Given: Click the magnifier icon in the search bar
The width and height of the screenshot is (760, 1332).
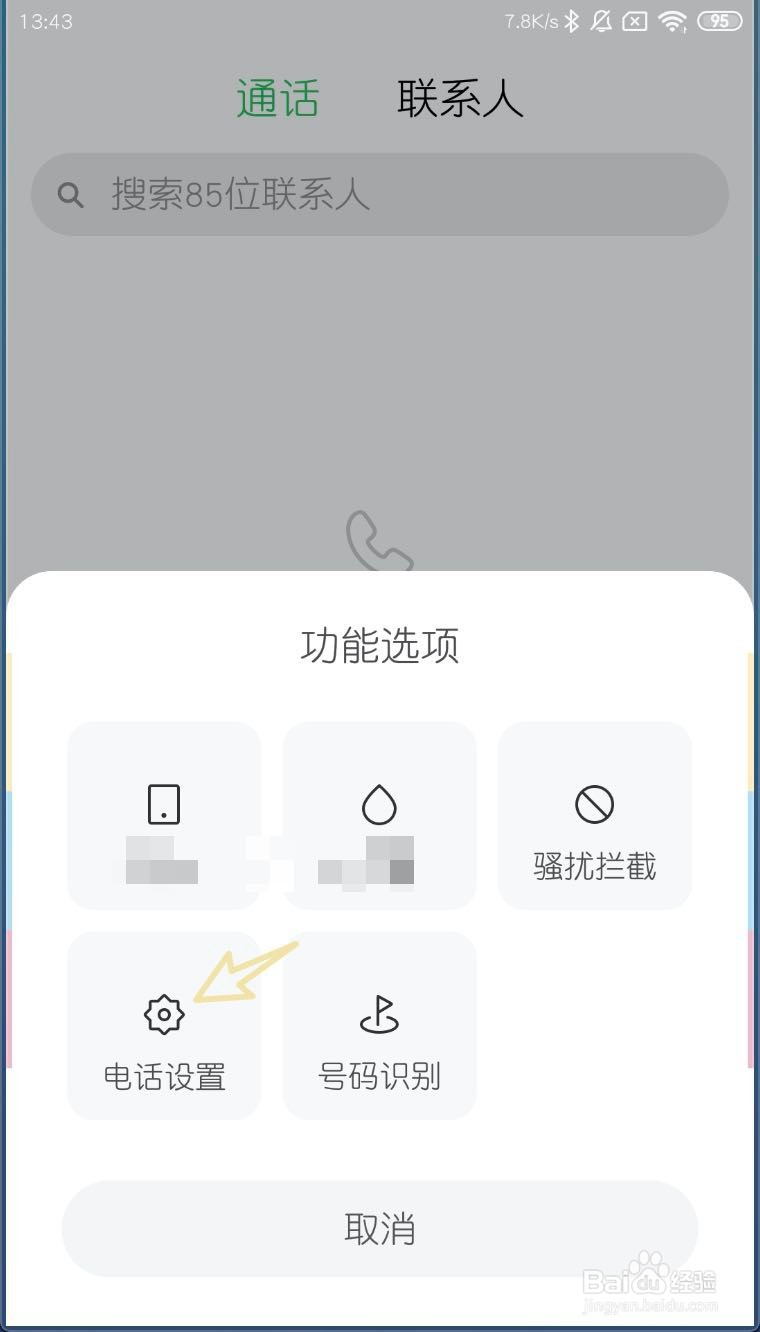Looking at the screenshot, I should coord(69,194).
